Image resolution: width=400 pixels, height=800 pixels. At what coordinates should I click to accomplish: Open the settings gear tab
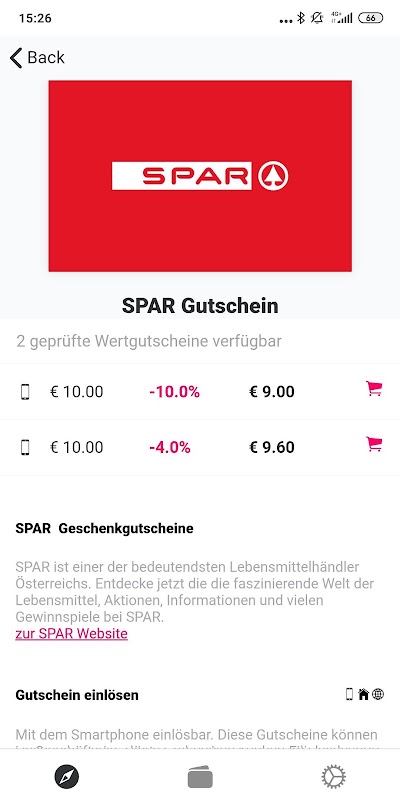click(x=333, y=778)
